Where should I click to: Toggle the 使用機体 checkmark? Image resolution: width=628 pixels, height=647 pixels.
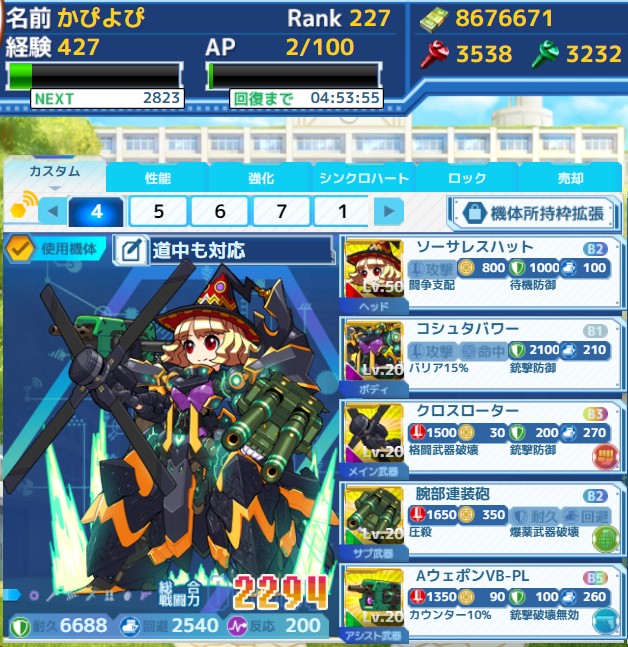(19, 249)
